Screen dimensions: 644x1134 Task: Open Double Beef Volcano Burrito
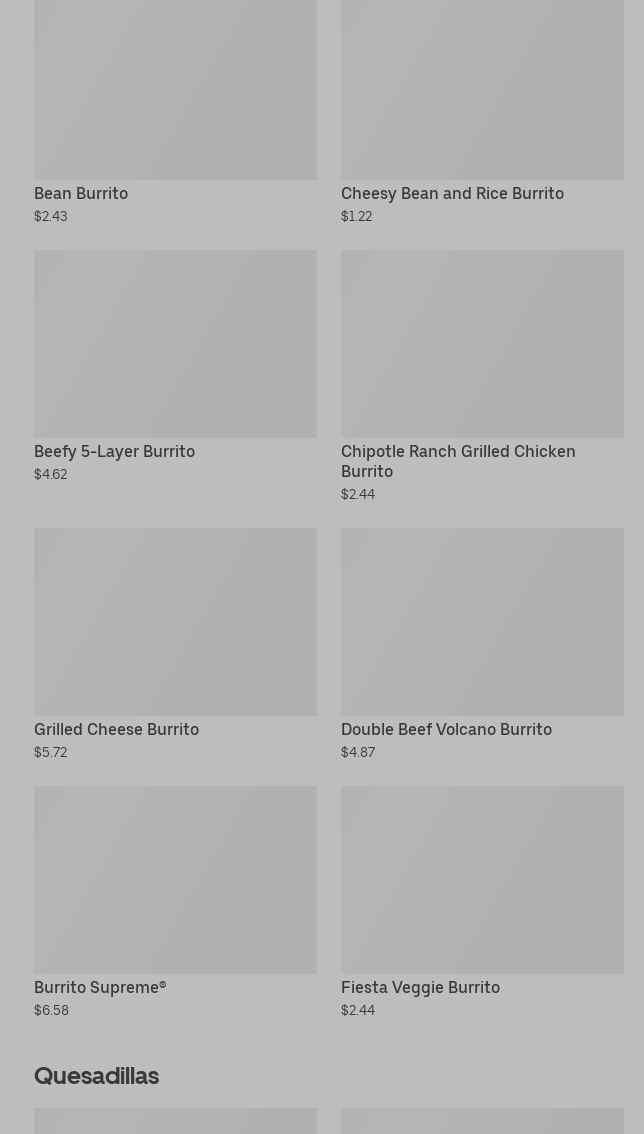pos(482,622)
